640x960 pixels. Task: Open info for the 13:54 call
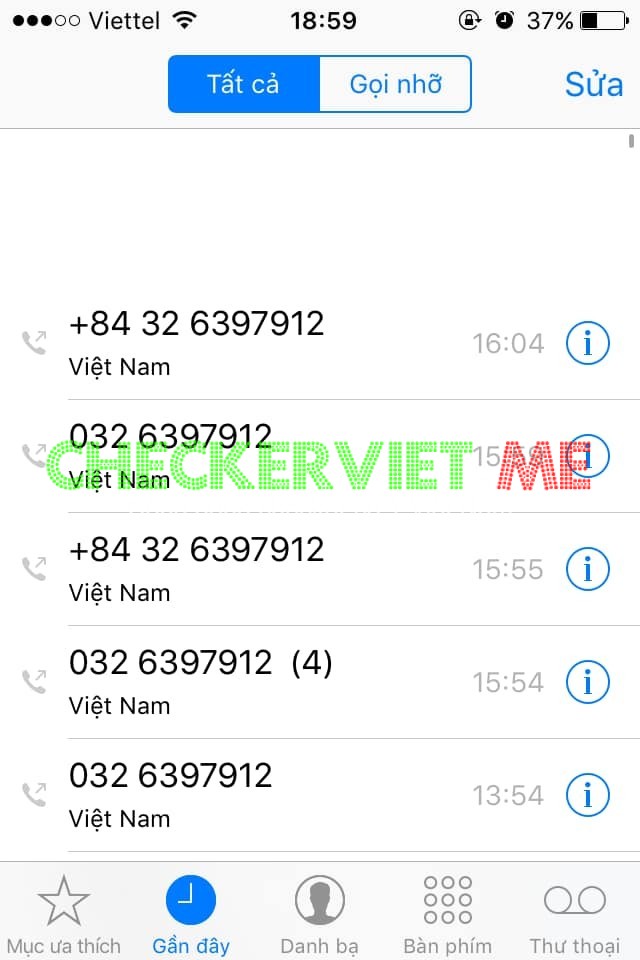587,795
